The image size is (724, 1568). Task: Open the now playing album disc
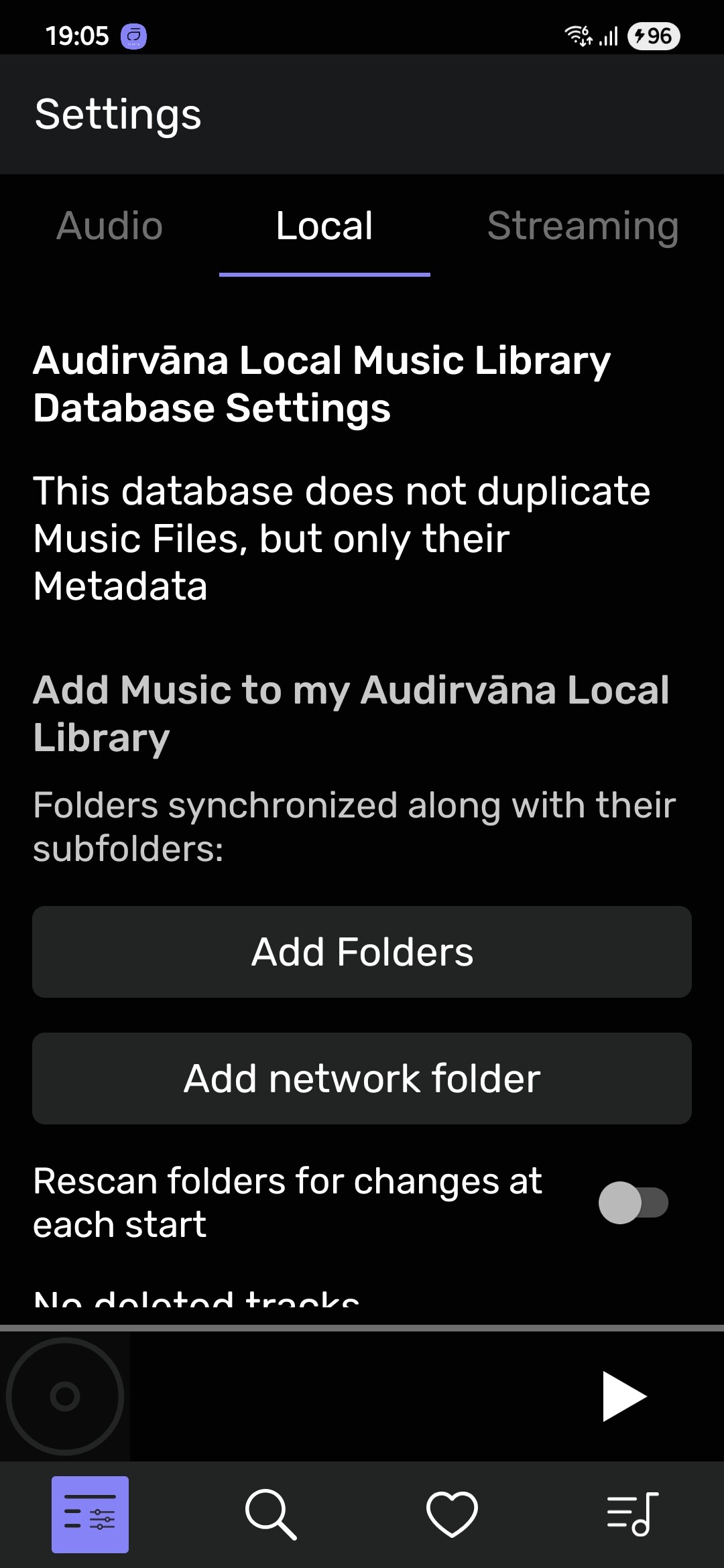65,1396
